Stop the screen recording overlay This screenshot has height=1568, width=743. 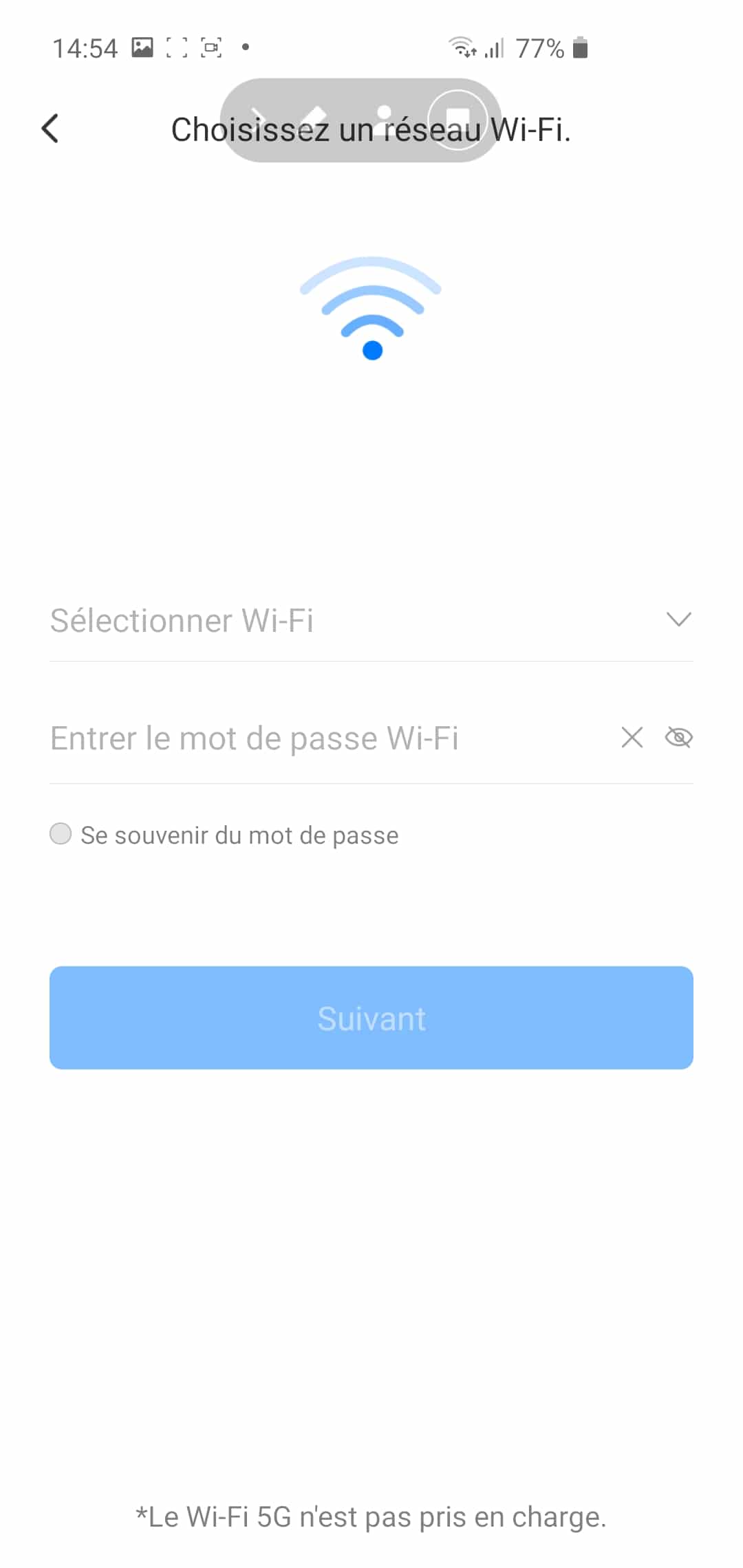[x=457, y=120]
